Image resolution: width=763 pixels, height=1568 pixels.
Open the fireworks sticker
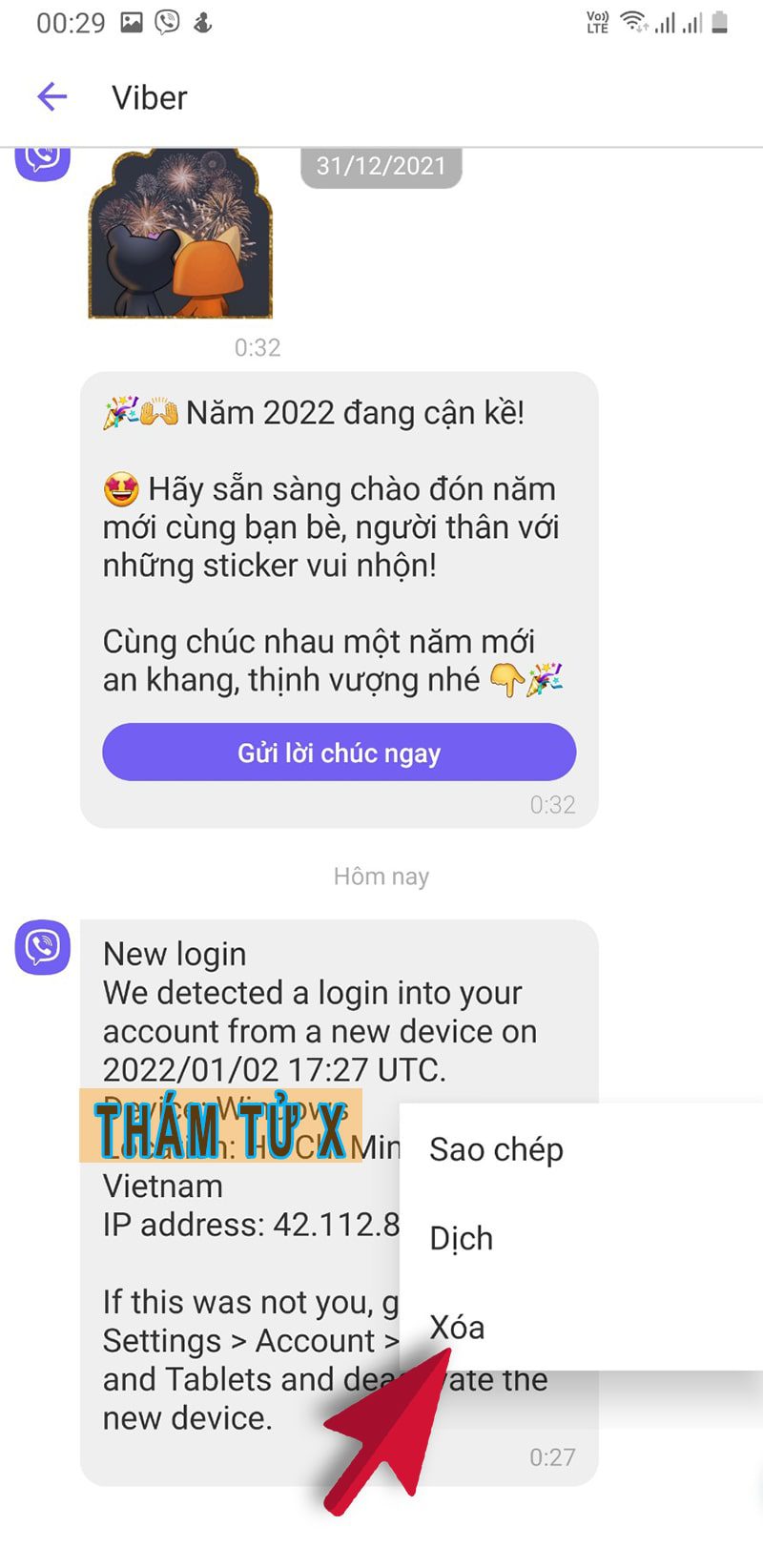(x=180, y=234)
